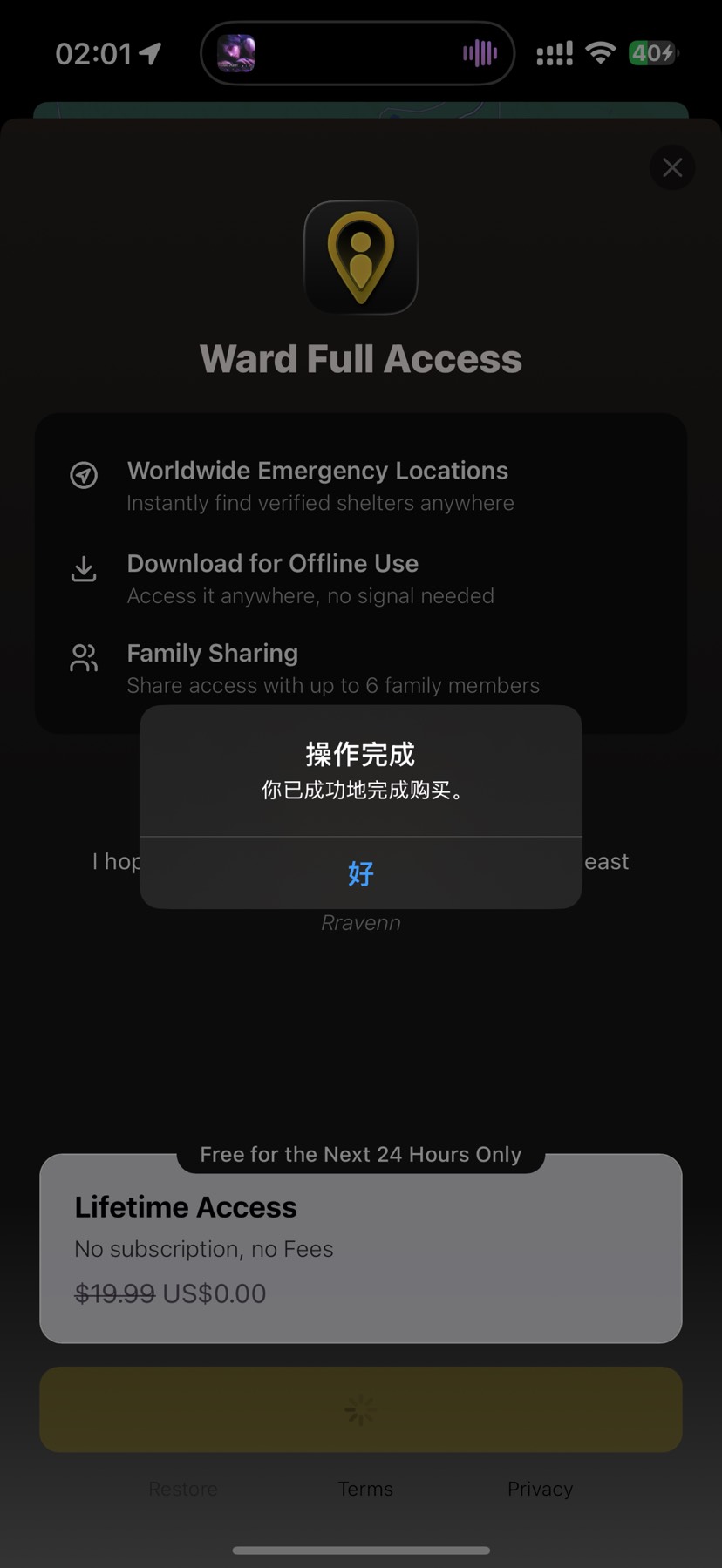Select the Lifetime Access plan card
The height and width of the screenshot is (1568, 722).
tap(360, 1248)
